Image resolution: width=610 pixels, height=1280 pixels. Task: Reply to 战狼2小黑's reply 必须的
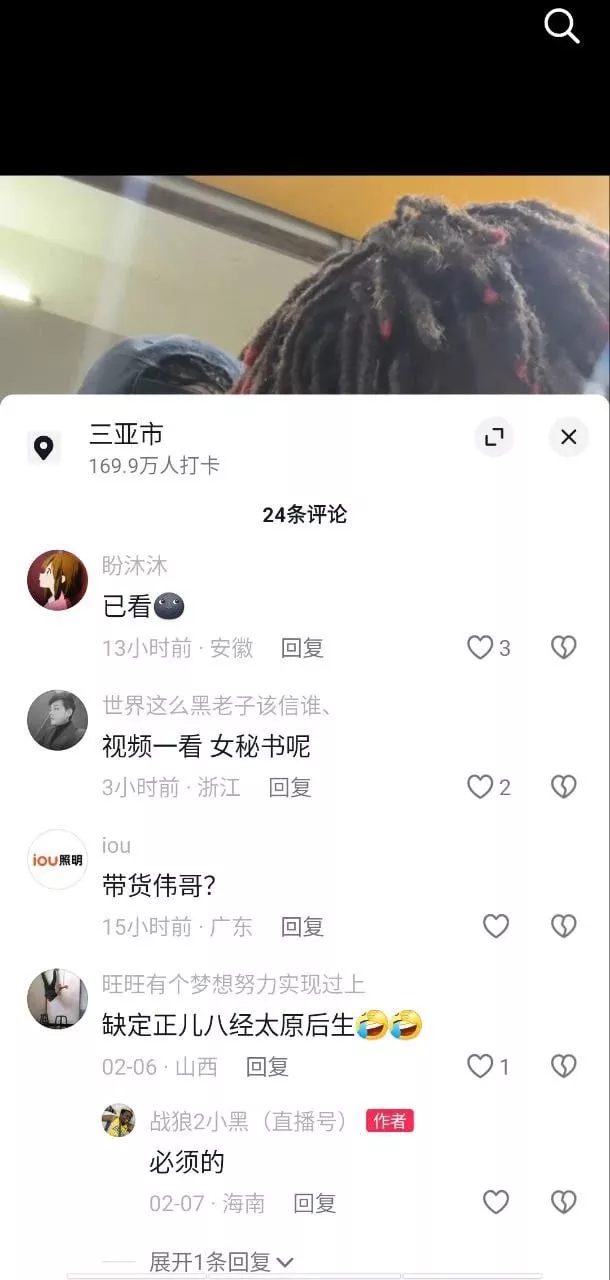click(x=314, y=1203)
